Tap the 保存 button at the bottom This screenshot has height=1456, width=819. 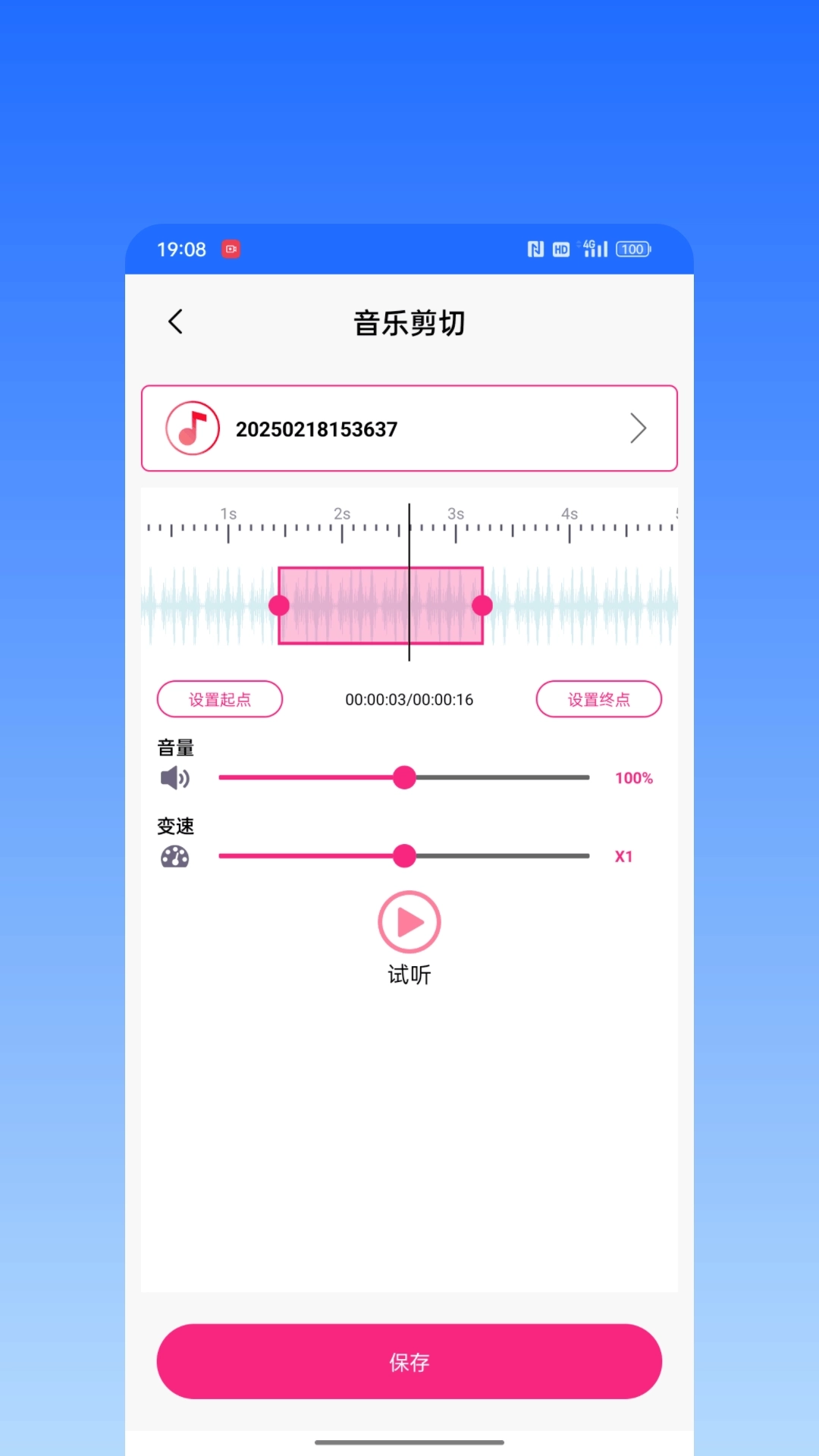pyautogui.click(x=409, y=1362)
